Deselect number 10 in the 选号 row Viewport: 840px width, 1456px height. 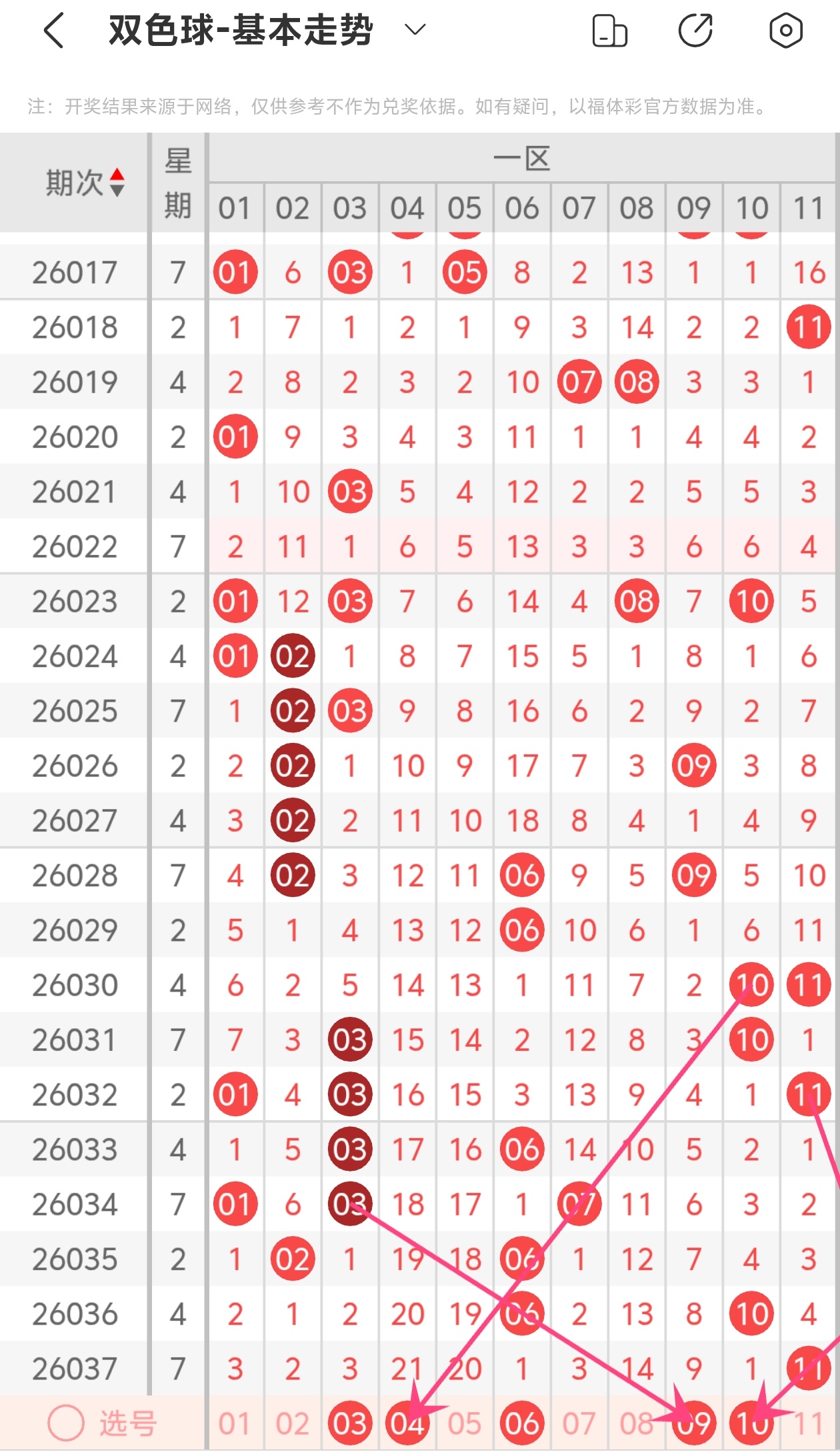click(x=751, y=1424)
